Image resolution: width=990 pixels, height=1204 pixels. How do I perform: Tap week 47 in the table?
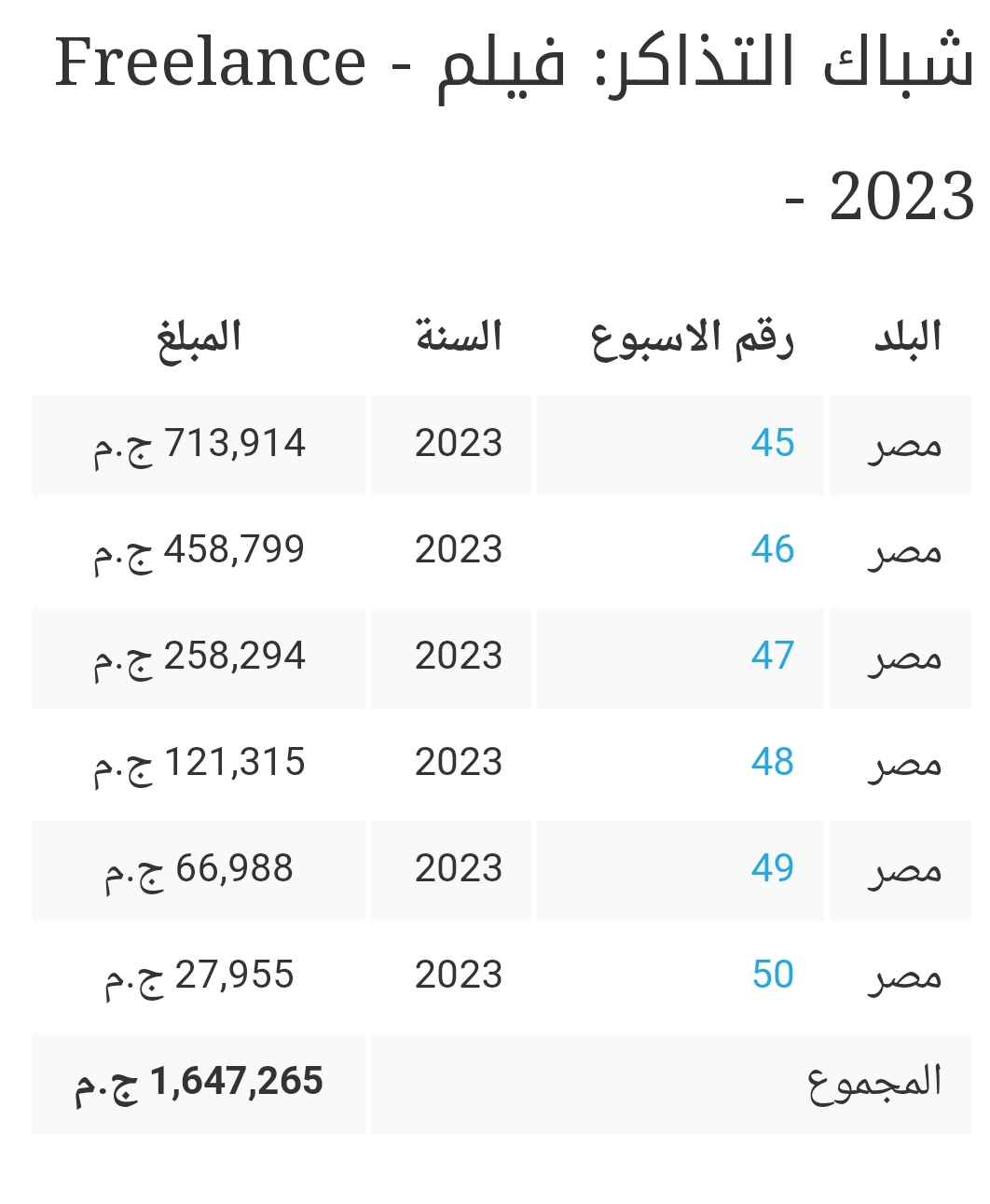772,657
